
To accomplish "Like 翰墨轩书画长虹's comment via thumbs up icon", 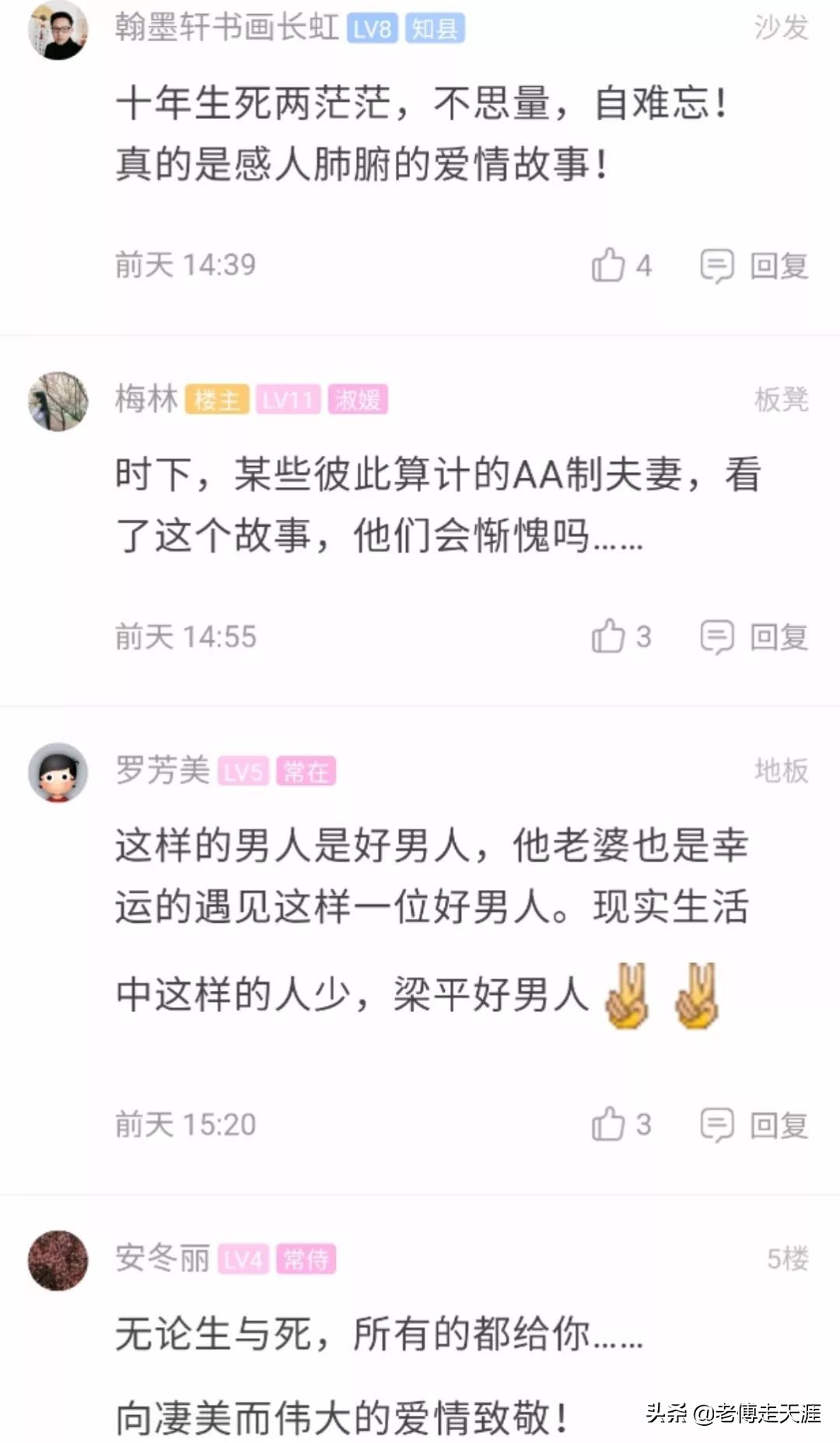I will click(x=611, y=265).
